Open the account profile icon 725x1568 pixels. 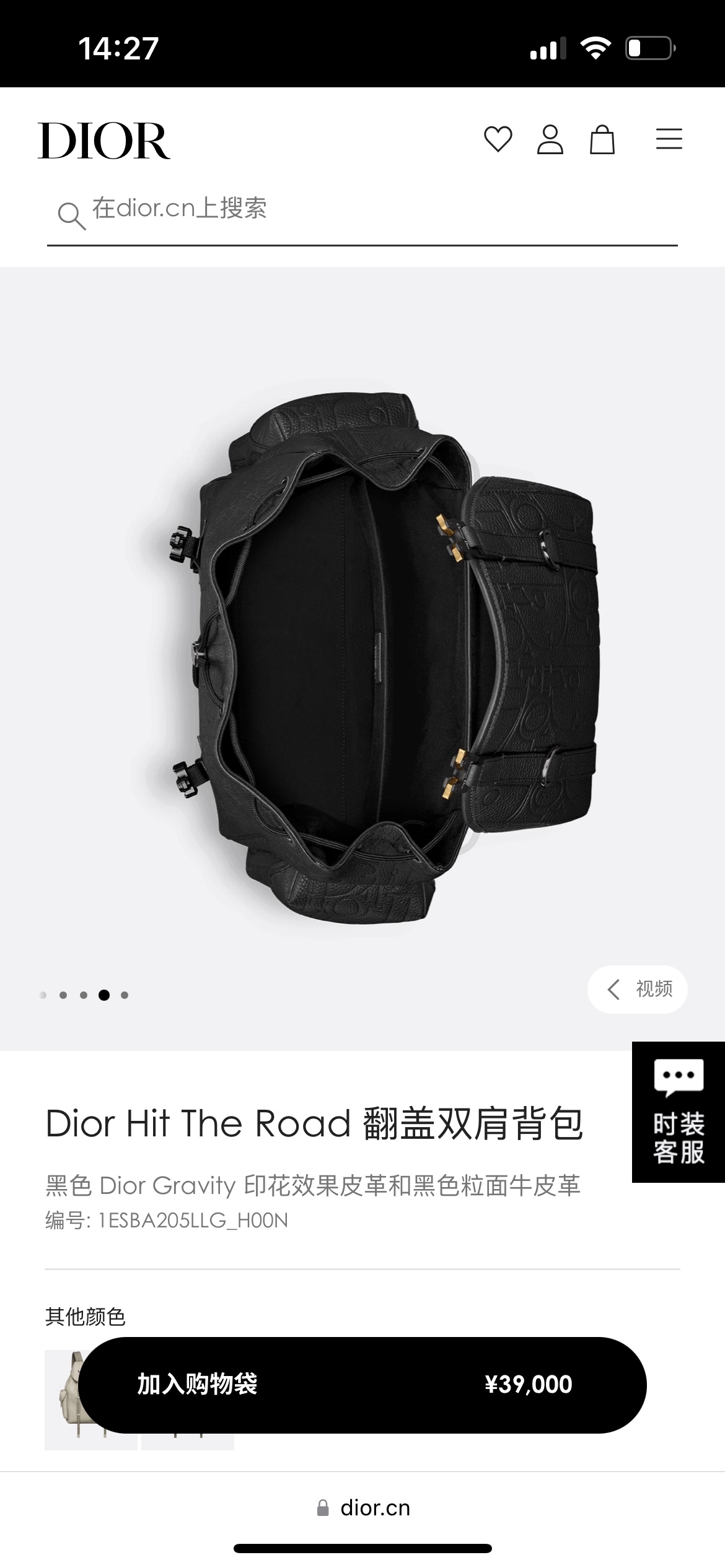[x=550, y=139]
